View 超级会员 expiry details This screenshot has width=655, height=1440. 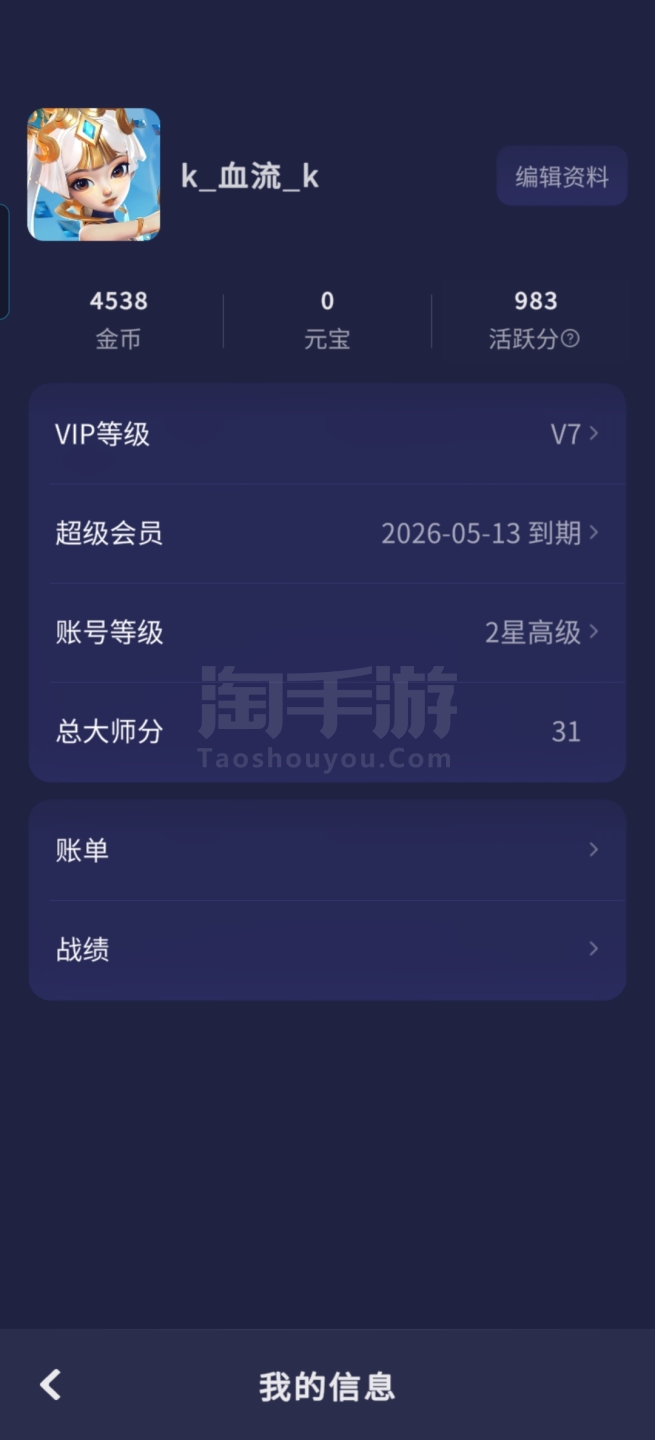pyautogui.click(x=327, y=533)
